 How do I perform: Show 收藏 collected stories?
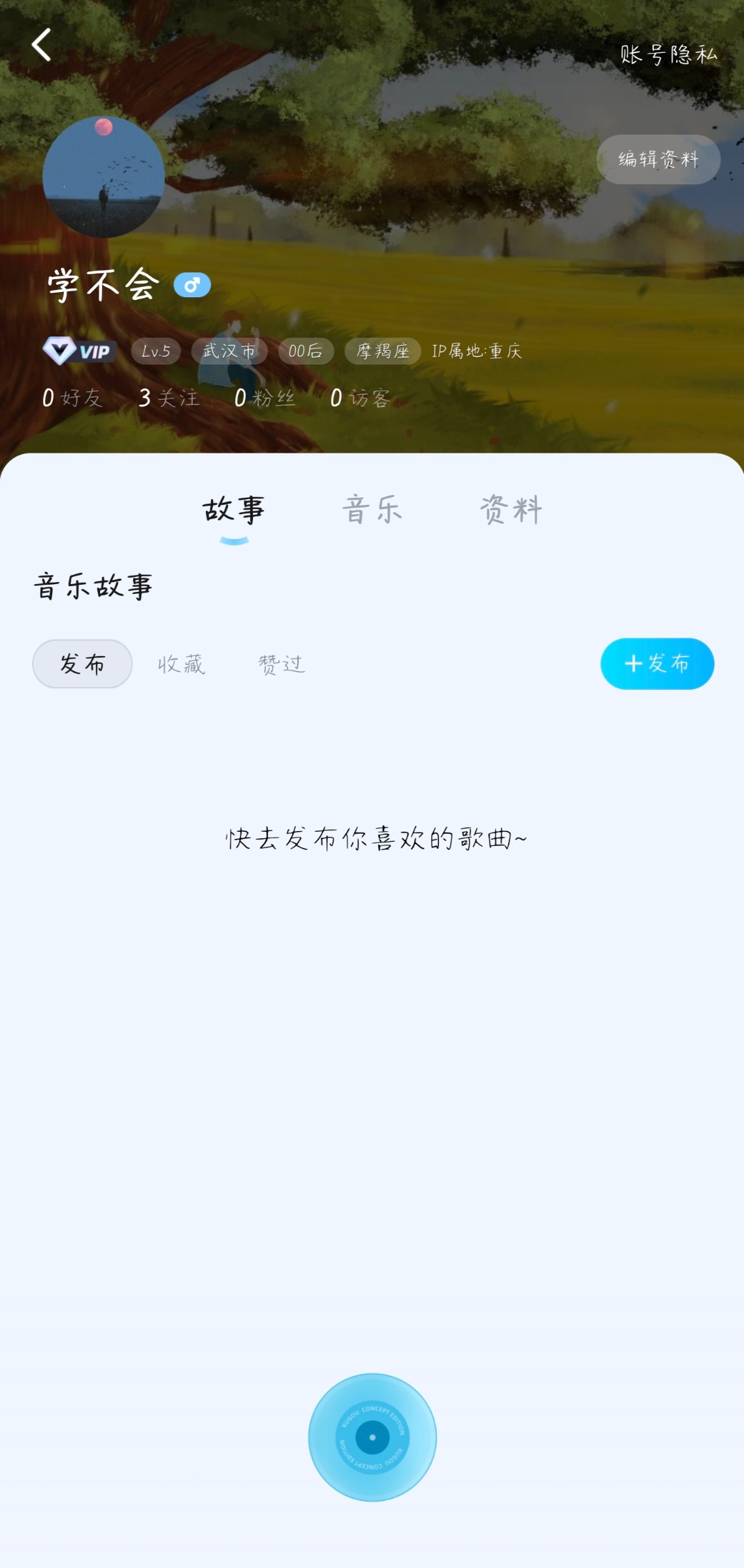point(182,664)
